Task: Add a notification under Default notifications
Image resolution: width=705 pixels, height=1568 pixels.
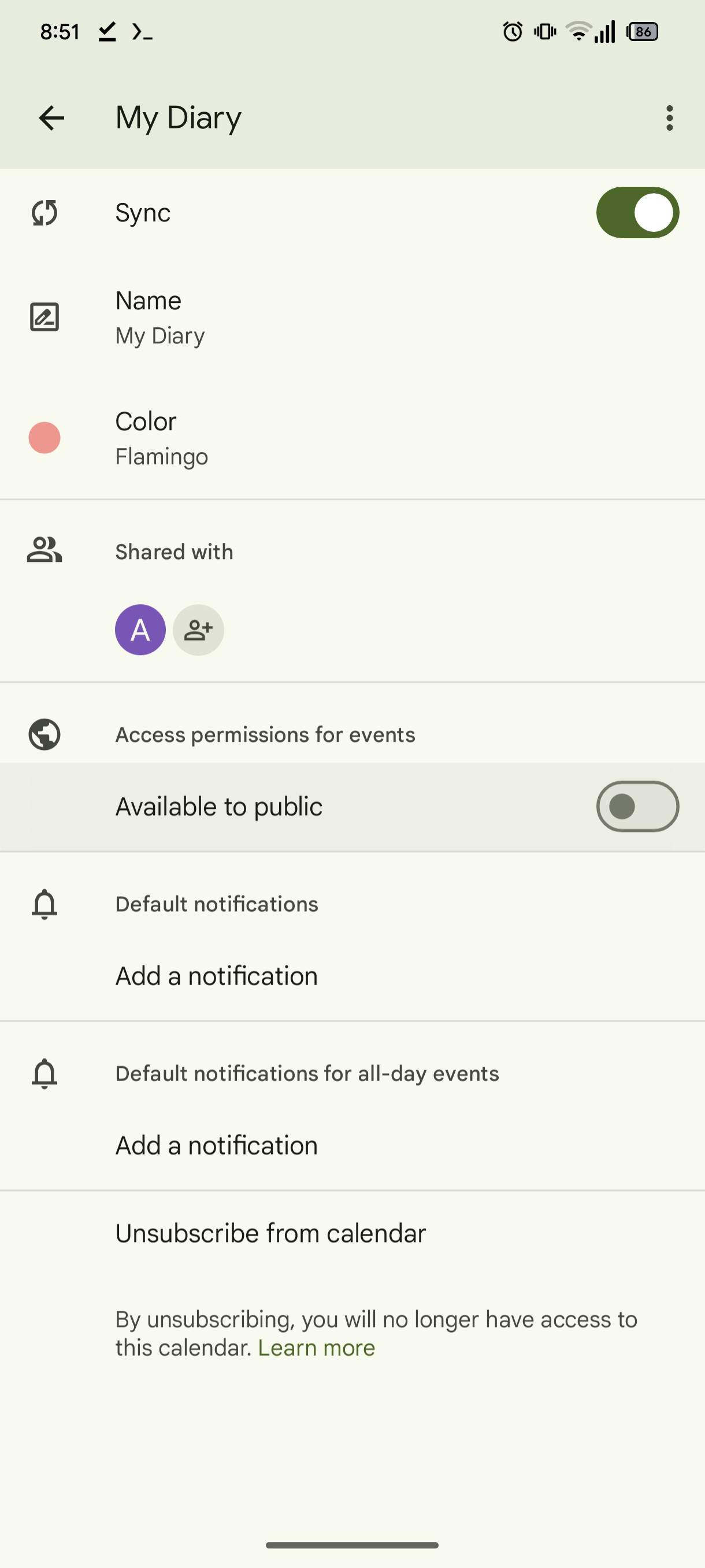Action: (x=217, y=976)
